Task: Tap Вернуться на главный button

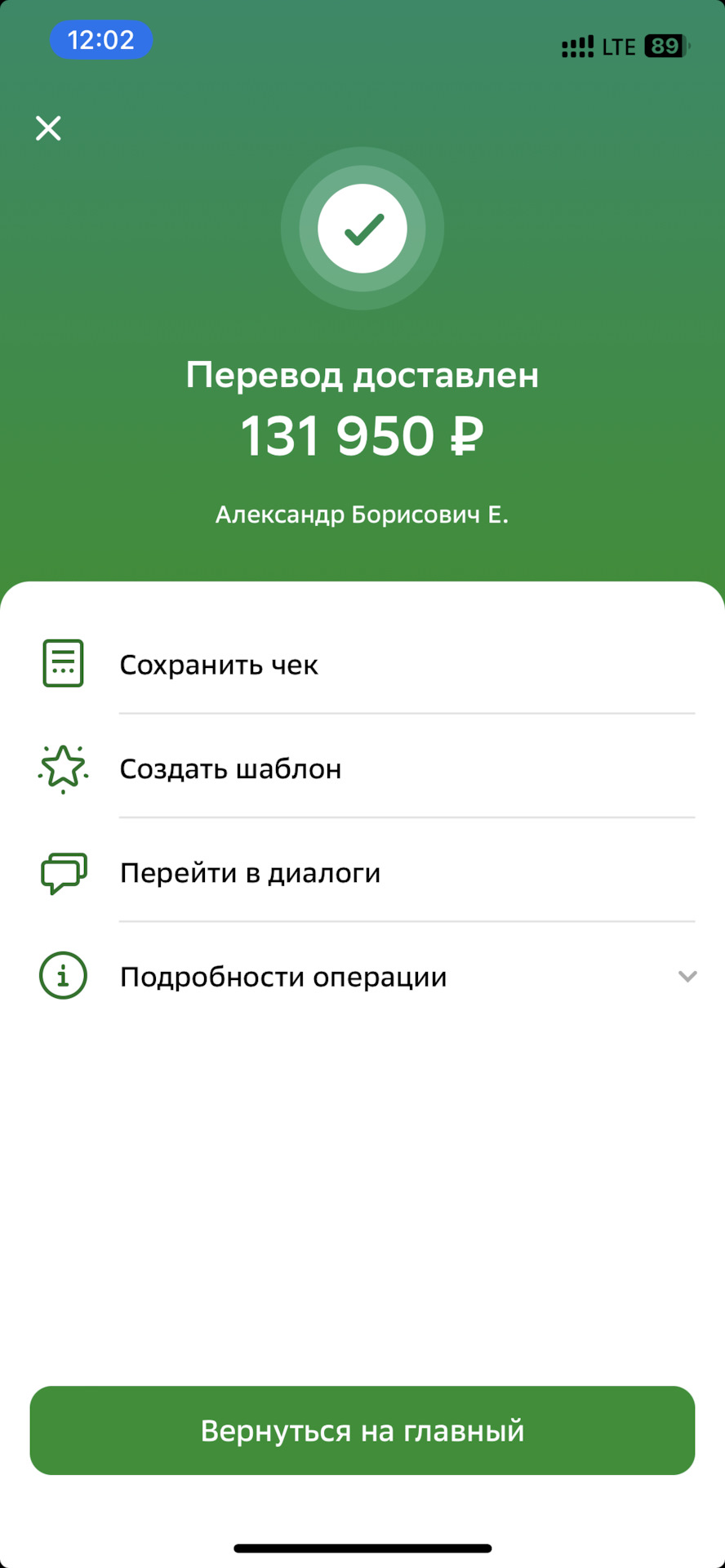Action: point(362,1431)
